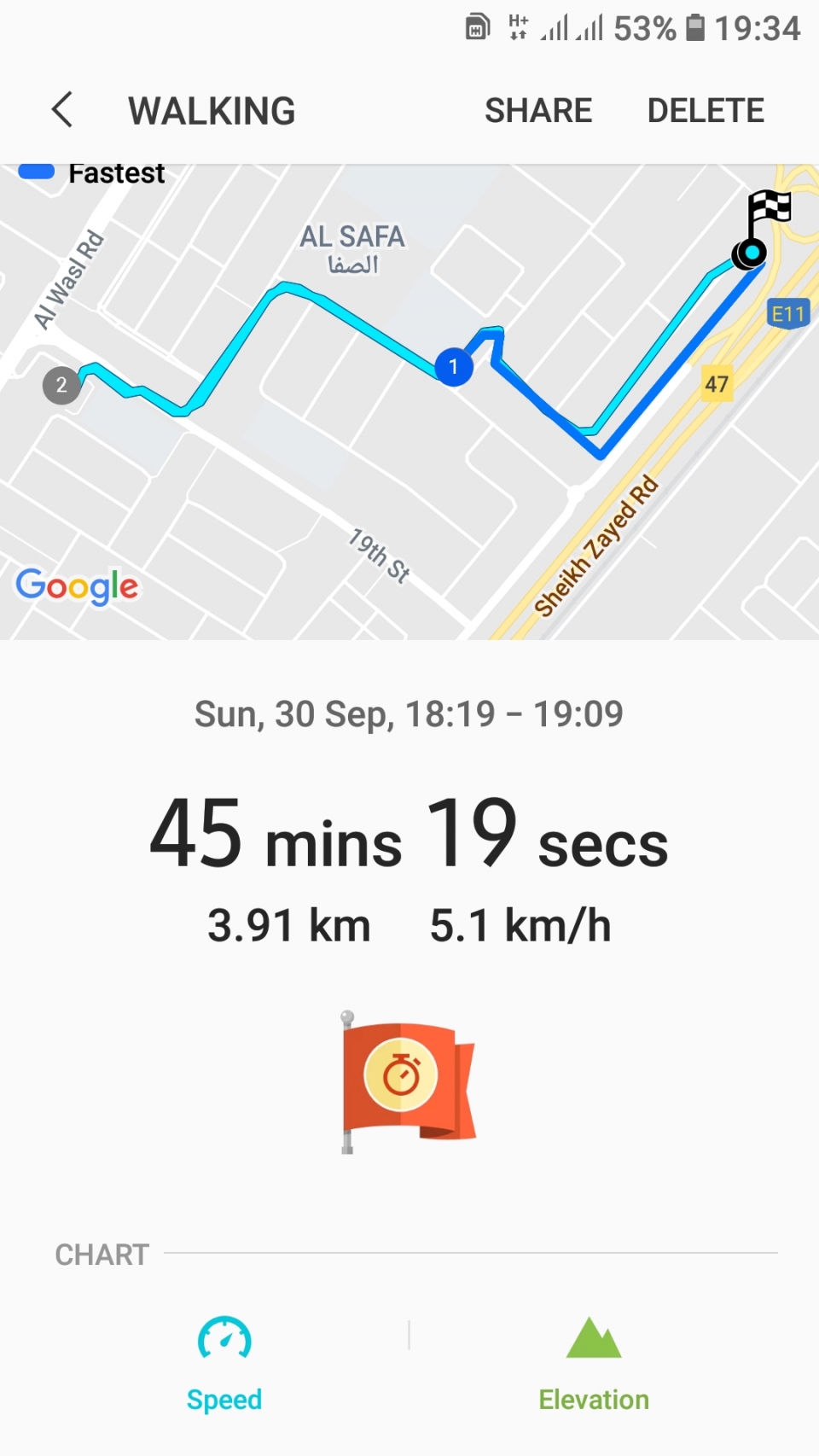Viewport: 819px width, 1456px height.
Task: Tap milestone marker 2 on the route
Action: [x=60, y=385]
